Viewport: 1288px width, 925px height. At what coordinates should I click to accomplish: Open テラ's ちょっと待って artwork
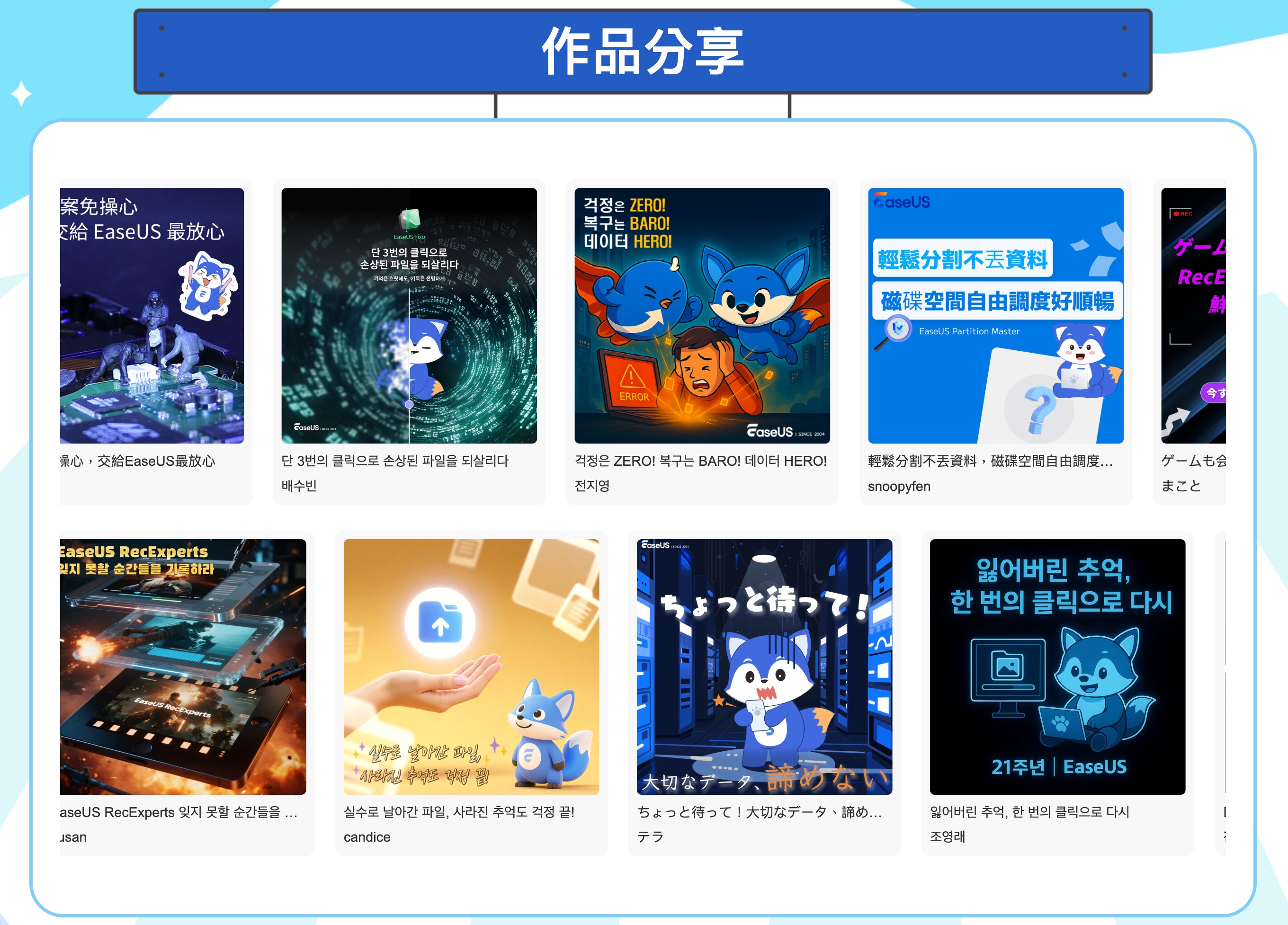(764, 667)
